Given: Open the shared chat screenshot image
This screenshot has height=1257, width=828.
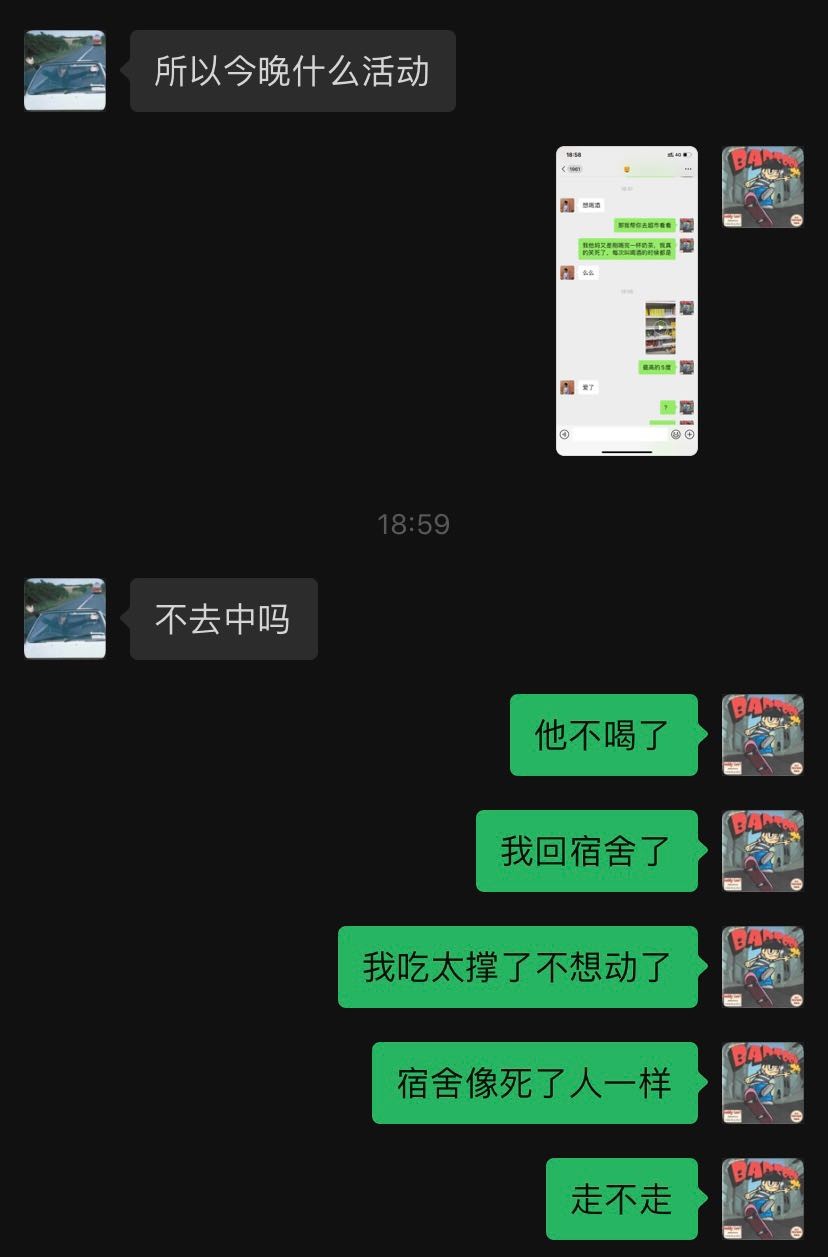Looking at the screenshot, I should point(626,300).
